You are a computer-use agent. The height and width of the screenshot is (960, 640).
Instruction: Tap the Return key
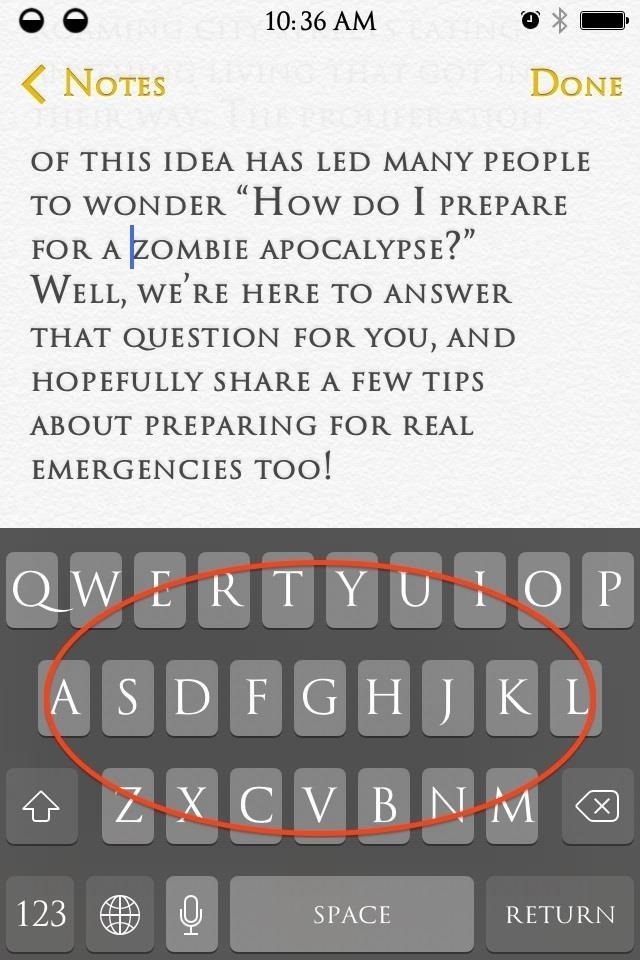click(560, 913)
